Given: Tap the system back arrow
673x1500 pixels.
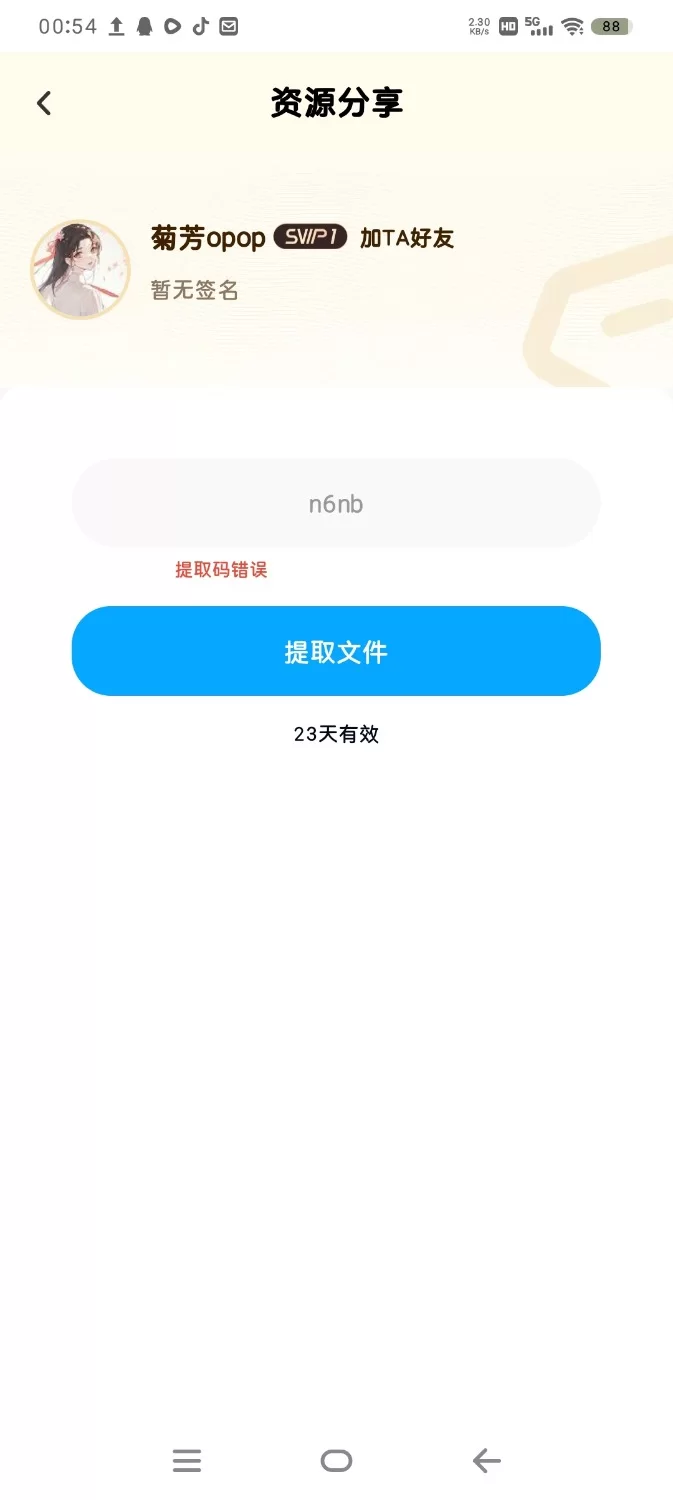Looking at the screenshot, I should point(486,1461).
